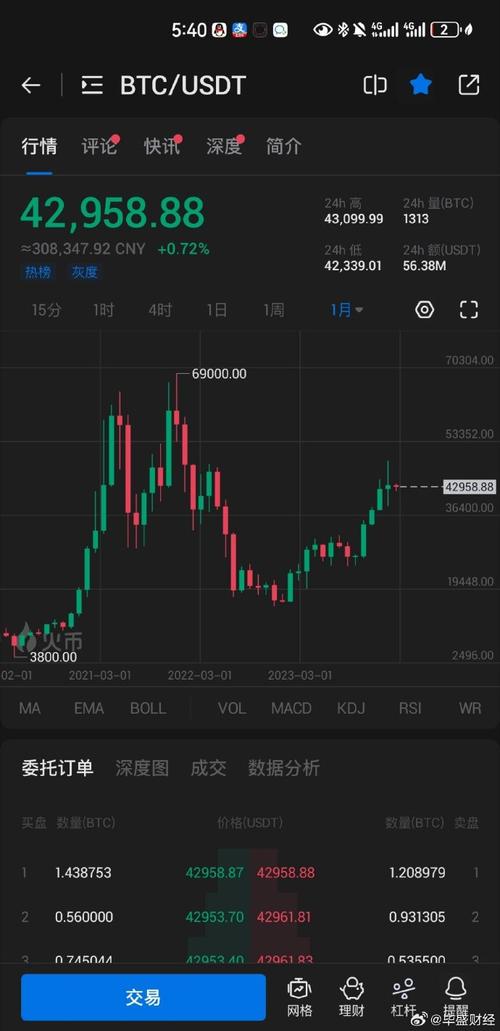Image resolution: width=500 pixels, height=1031 pixels.
Task: Select the 4时 chart interval
Action: (160, 310)
